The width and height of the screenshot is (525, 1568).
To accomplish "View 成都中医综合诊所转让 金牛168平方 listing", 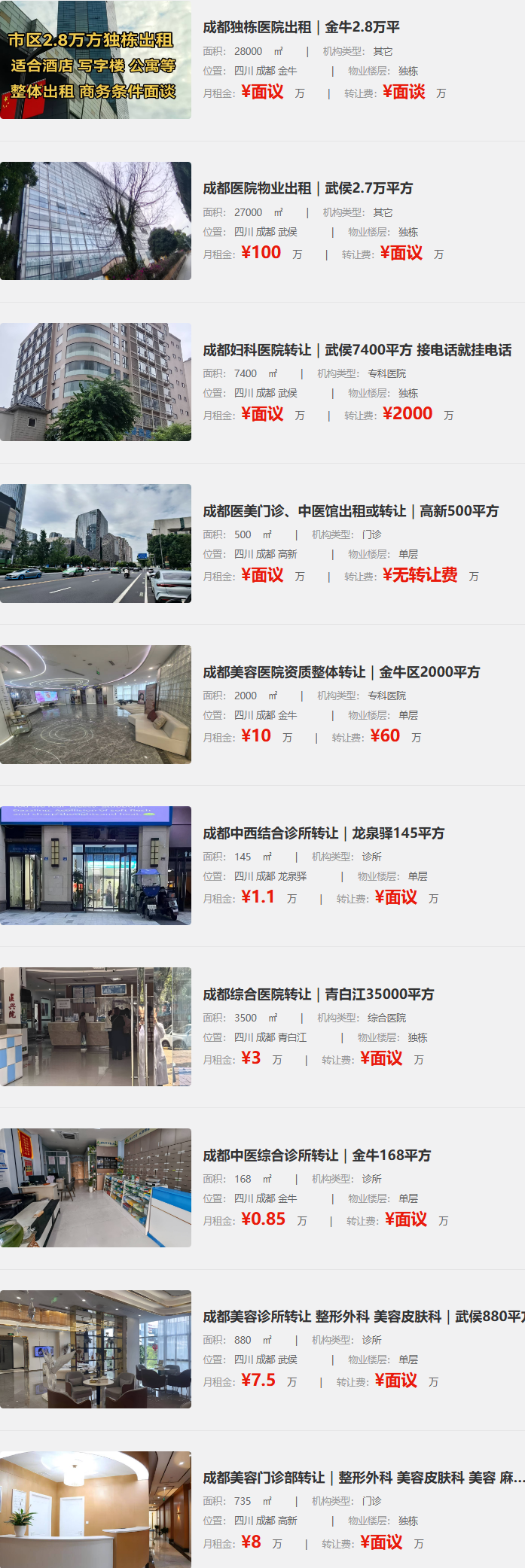I will click(x=316, y=1155).
